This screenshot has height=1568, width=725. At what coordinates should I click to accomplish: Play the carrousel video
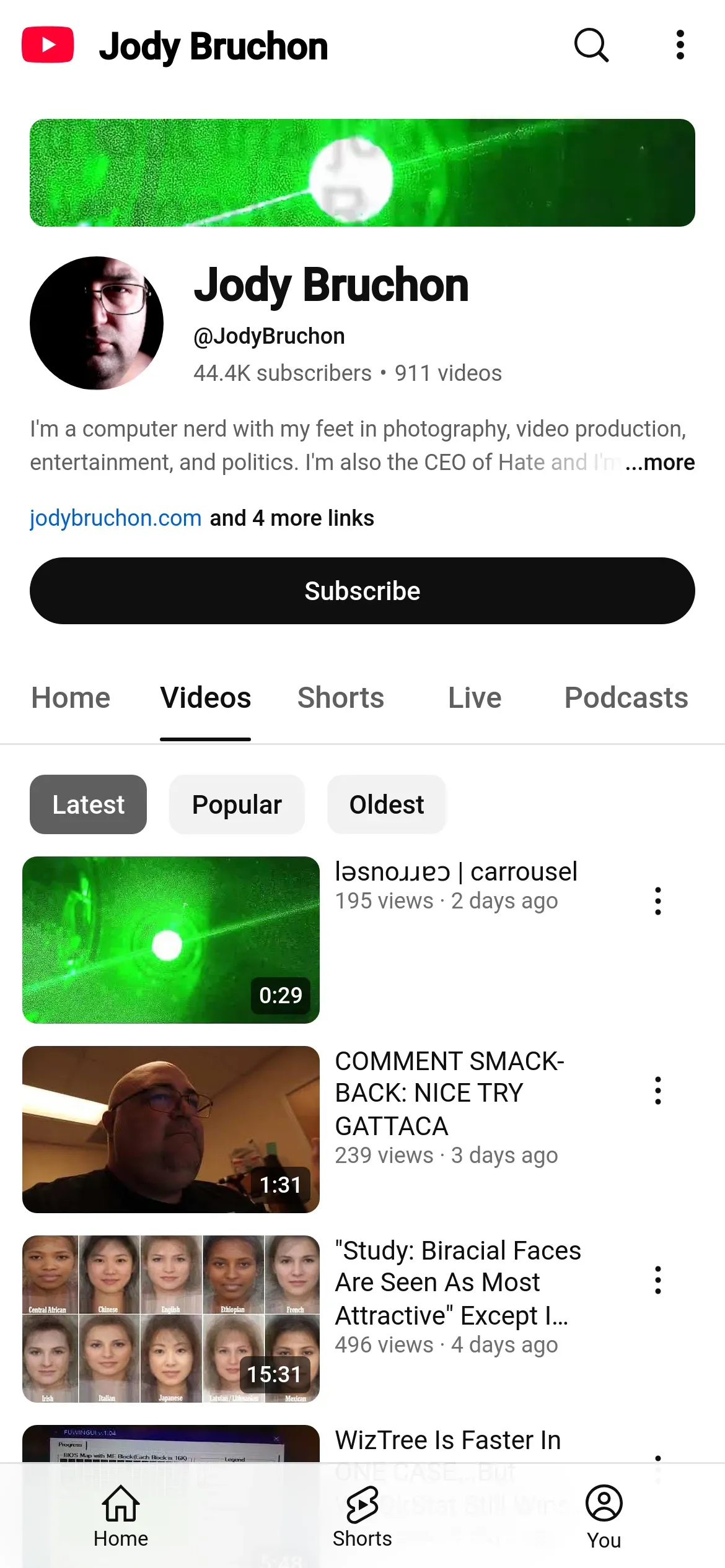pyautogui.click(x=171, y=939)
